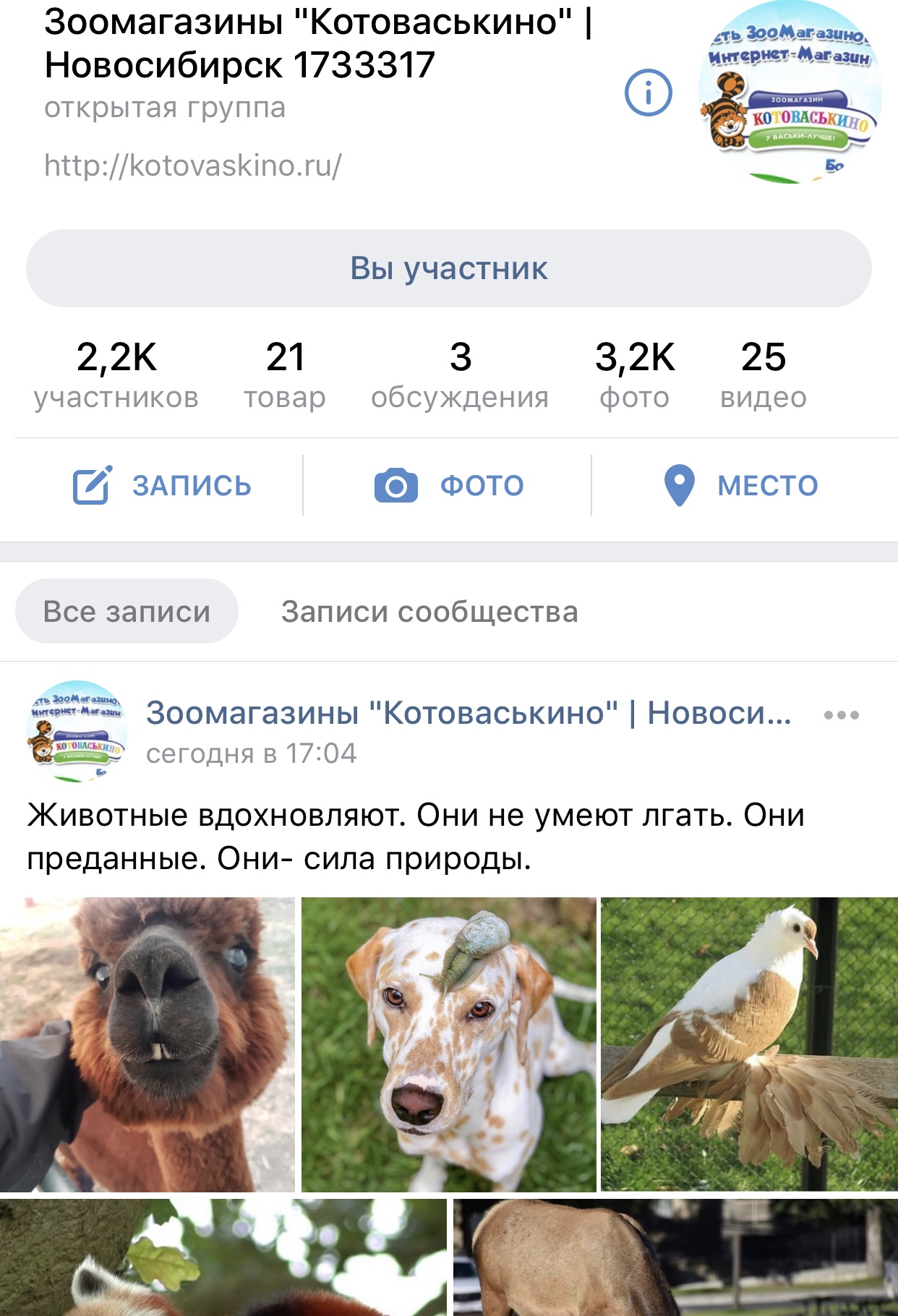898x1316 pixels.
Task: Open the kotovaskino.ru website link
Action: (192, 166)
